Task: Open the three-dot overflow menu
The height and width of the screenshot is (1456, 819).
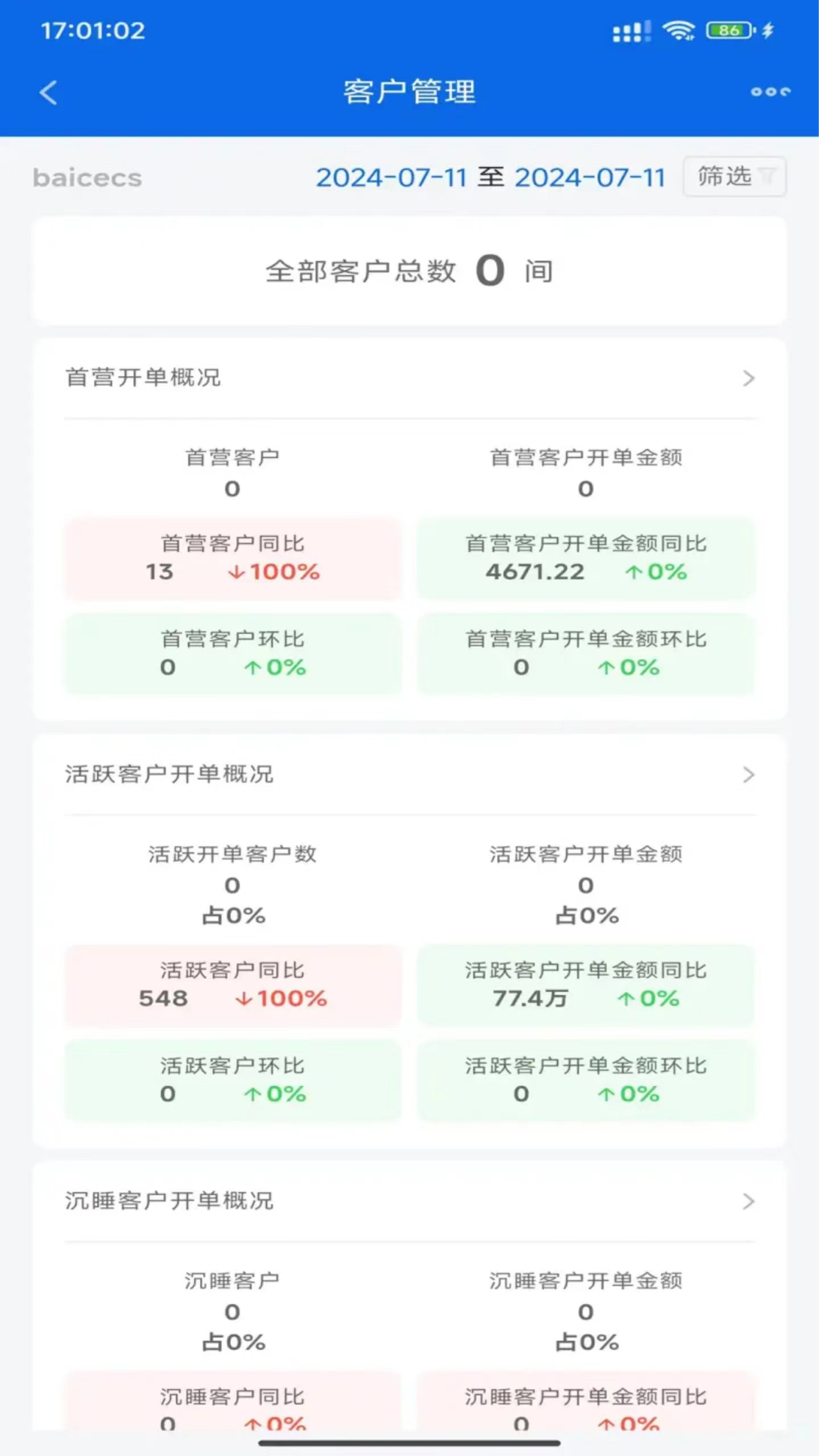Action: (x=770, y=92)
